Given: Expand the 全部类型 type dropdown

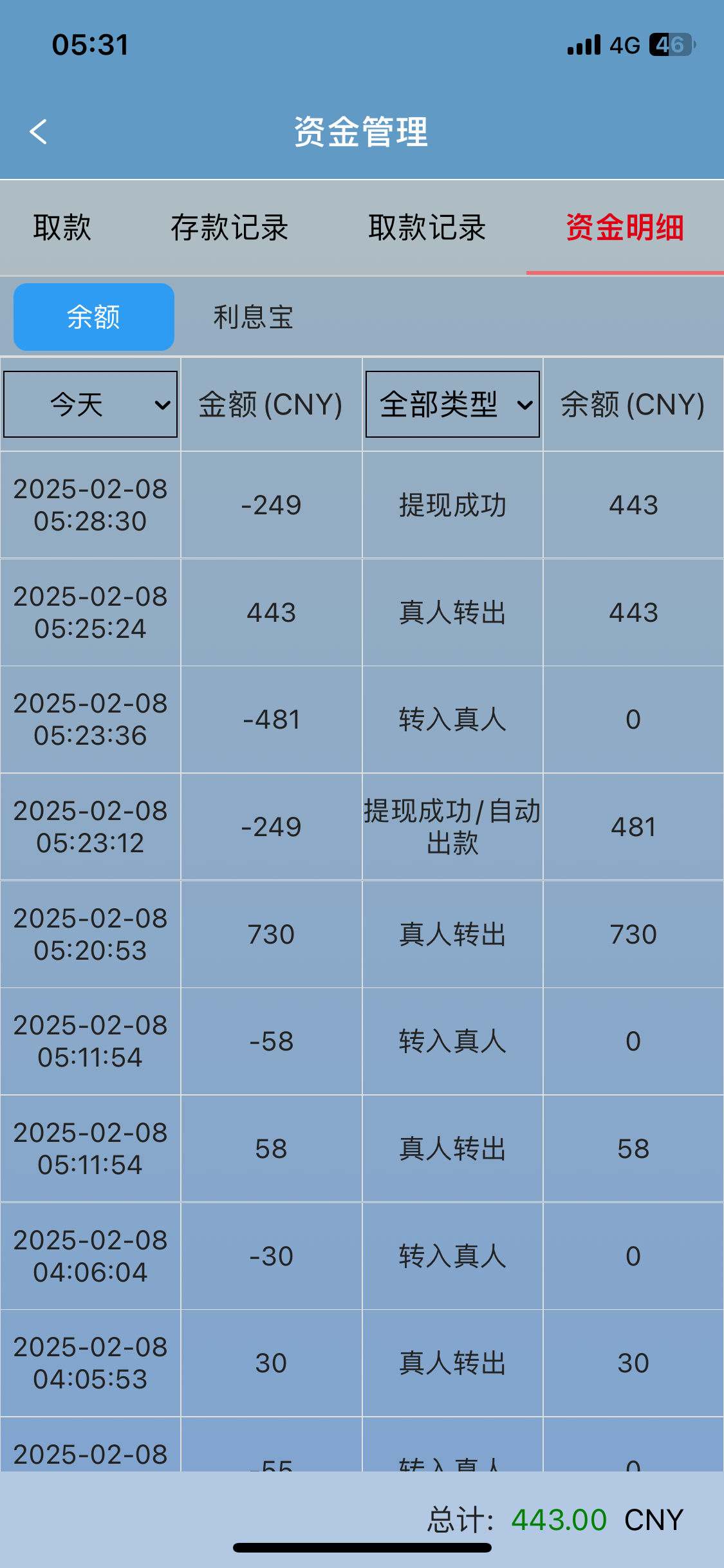Looking at the screenshot, I should coord(452,404).
